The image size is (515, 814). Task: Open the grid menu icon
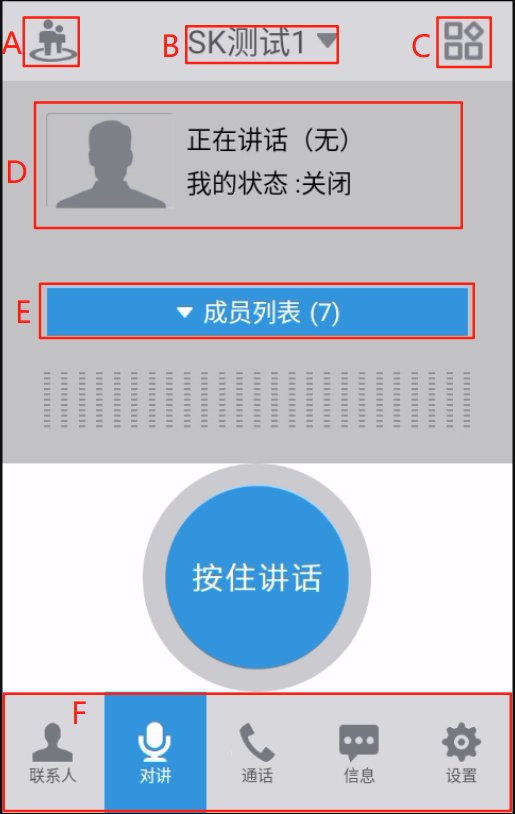464,42
